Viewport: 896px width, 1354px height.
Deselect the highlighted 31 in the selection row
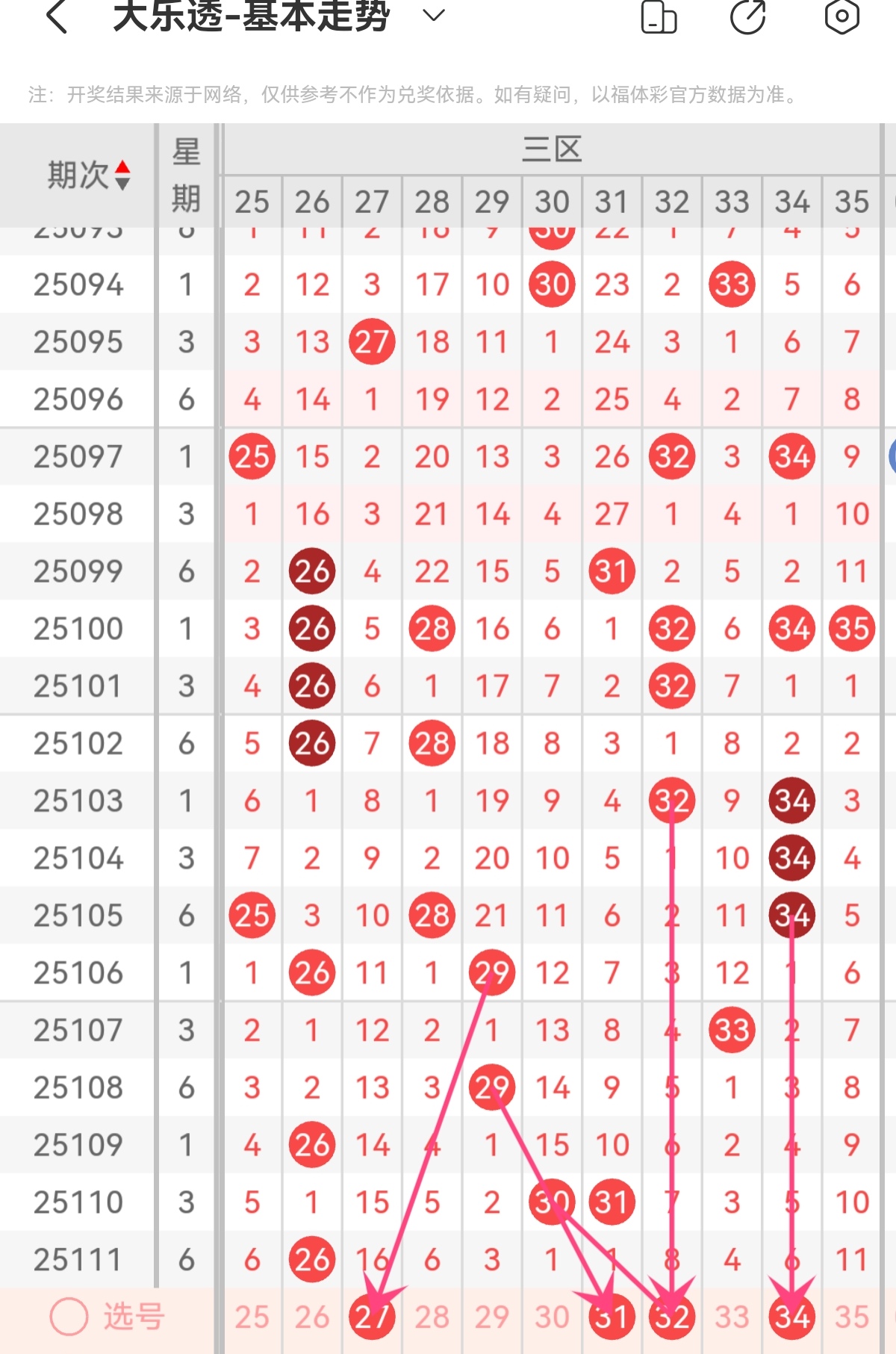pyautogui.click(x=612, y=1317)
